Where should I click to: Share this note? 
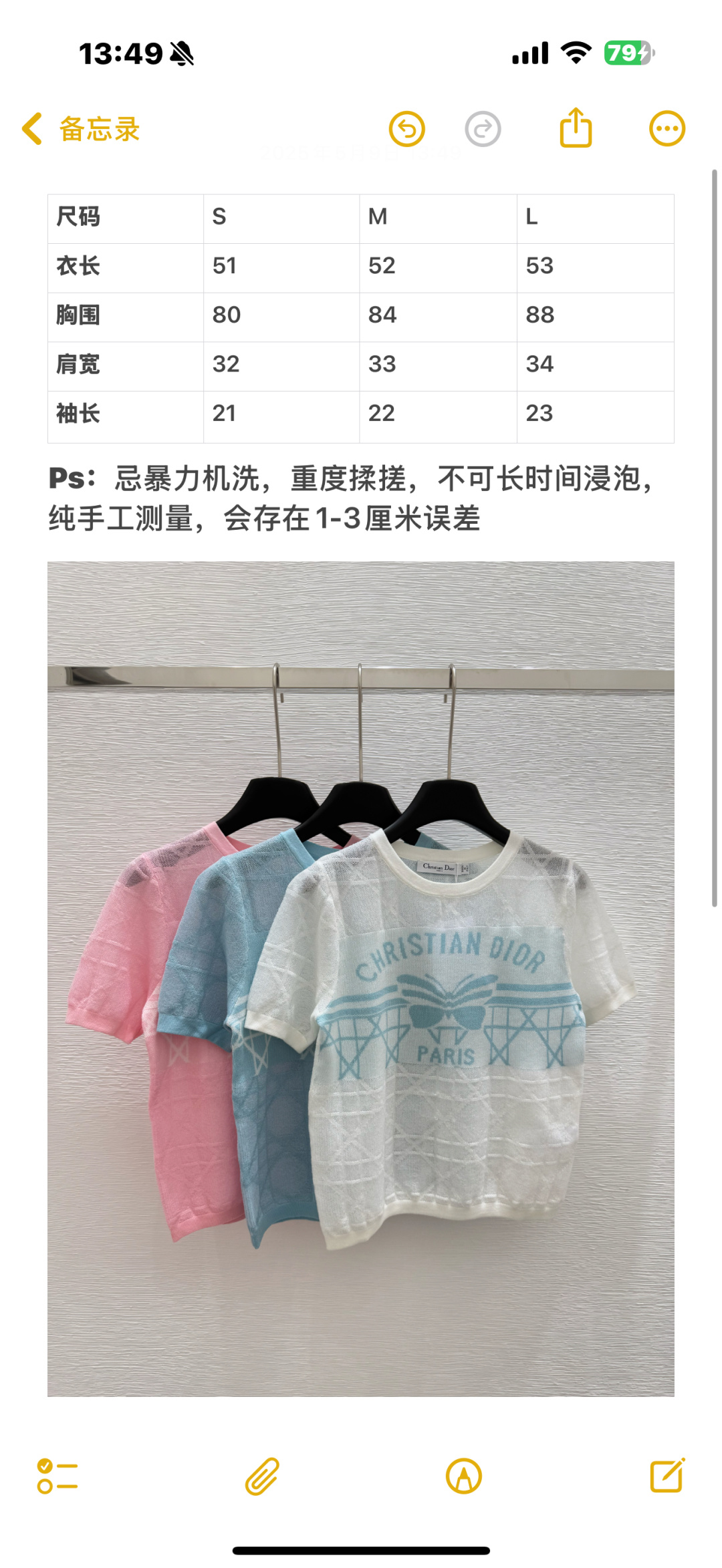(x=576, y=128)
